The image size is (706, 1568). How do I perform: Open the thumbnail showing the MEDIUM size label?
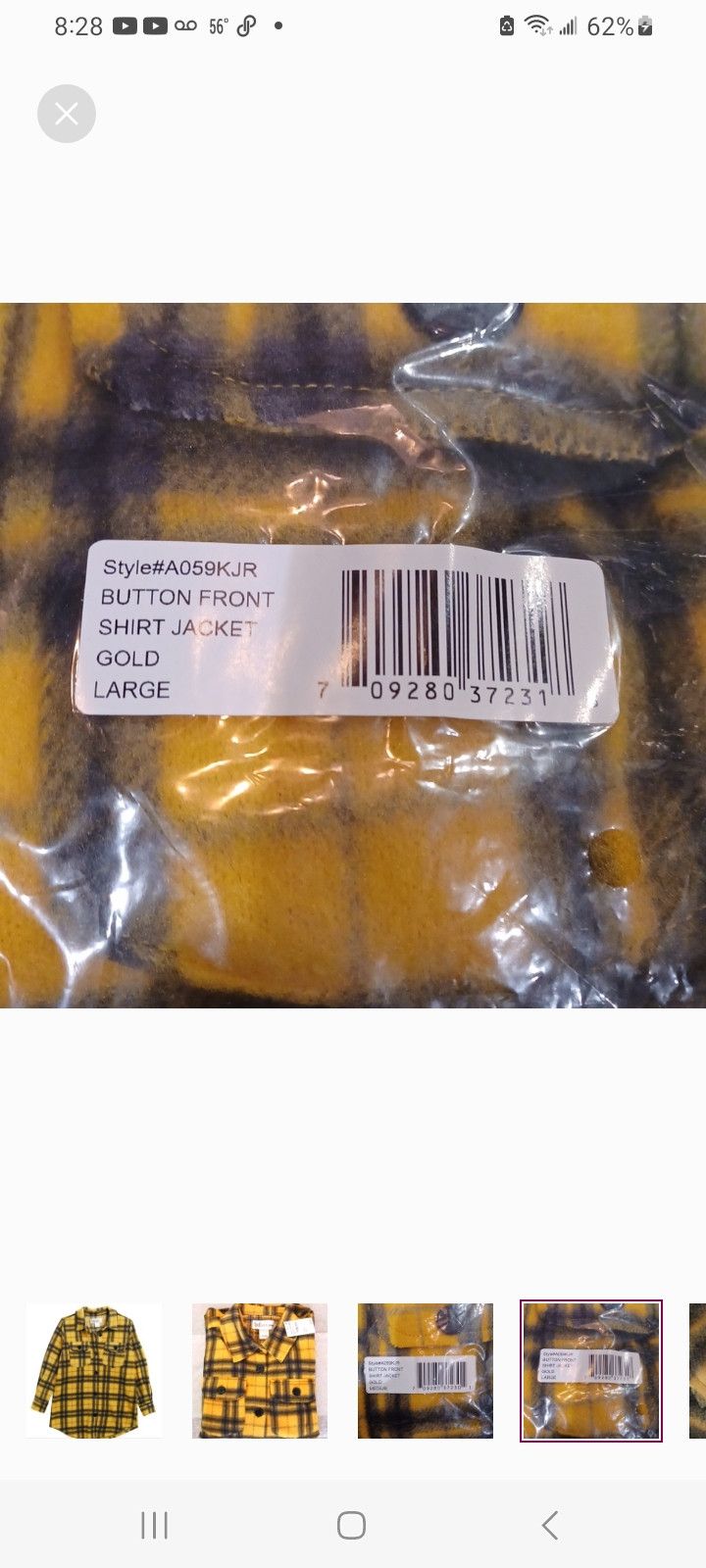click(x=426, y=1370)
